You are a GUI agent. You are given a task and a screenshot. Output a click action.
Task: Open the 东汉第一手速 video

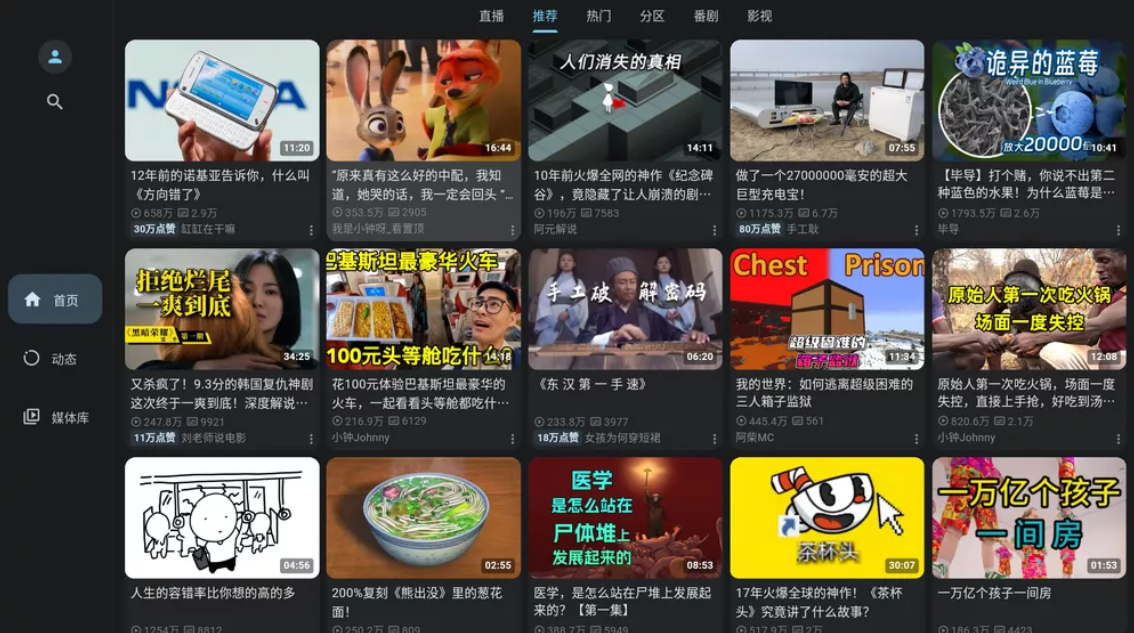point(625,310)
